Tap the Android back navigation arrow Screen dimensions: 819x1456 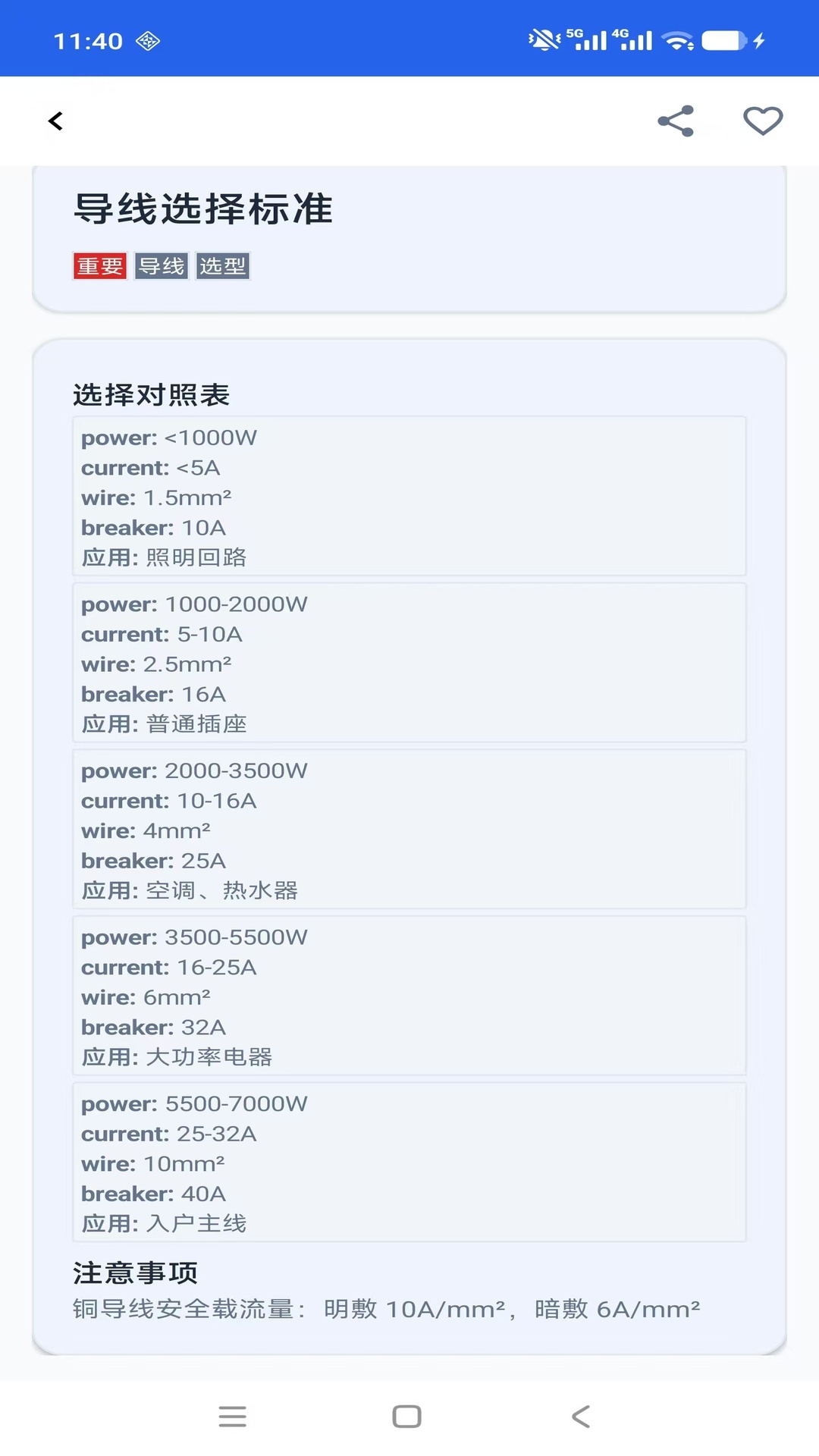579,1415
